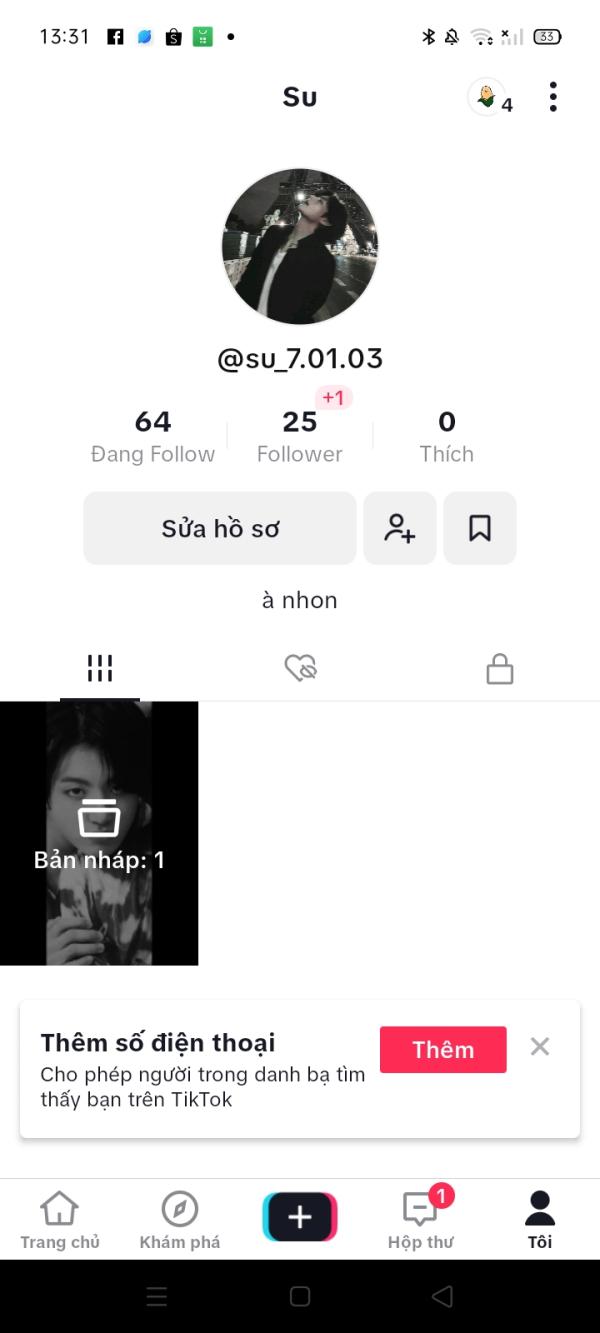
Task: Tap the system back button
Action: pyautogui.click(x=442, y=1297)
